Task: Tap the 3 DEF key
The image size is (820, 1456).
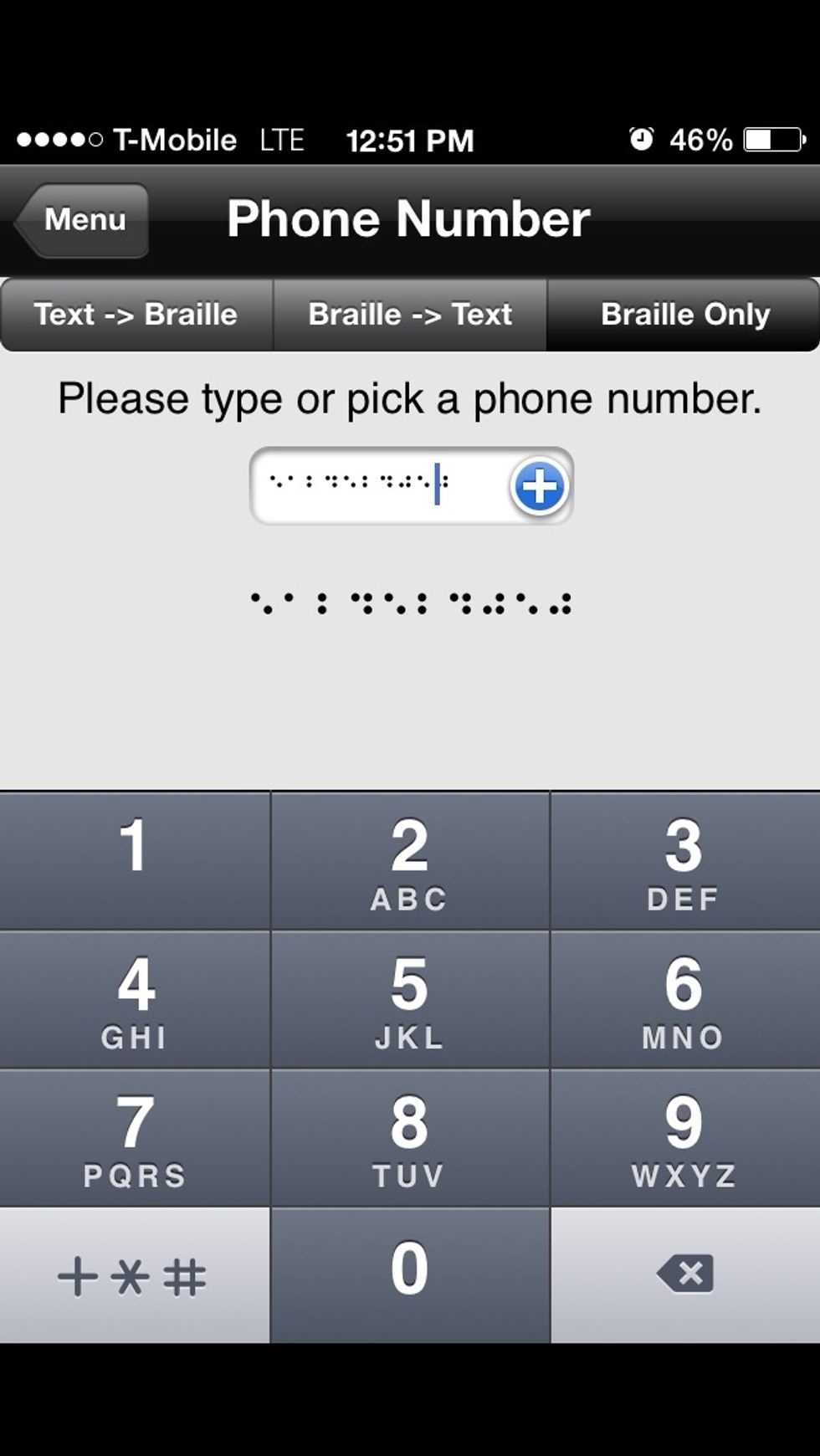Action: pos(684,860)
